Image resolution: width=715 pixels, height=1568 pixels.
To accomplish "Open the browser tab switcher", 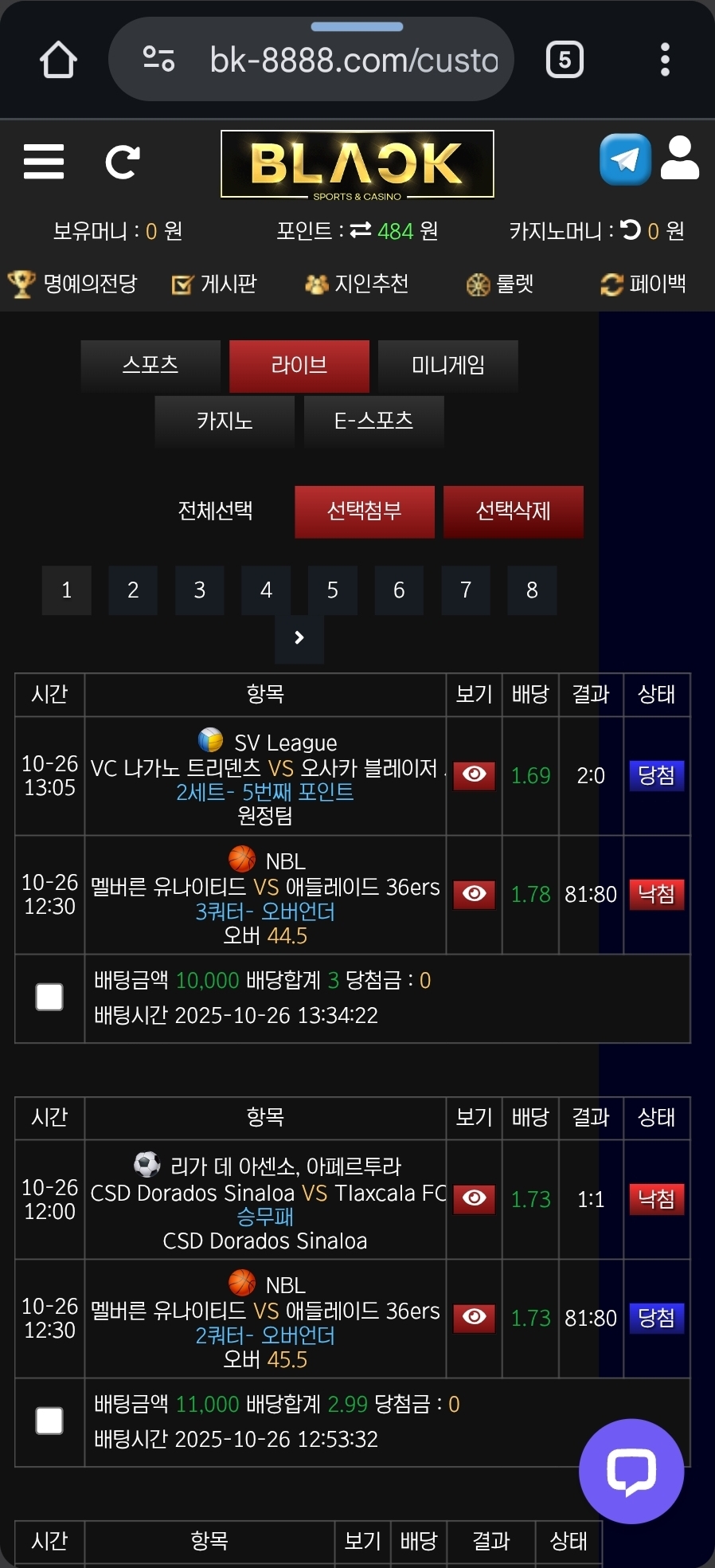I will 565,60.
